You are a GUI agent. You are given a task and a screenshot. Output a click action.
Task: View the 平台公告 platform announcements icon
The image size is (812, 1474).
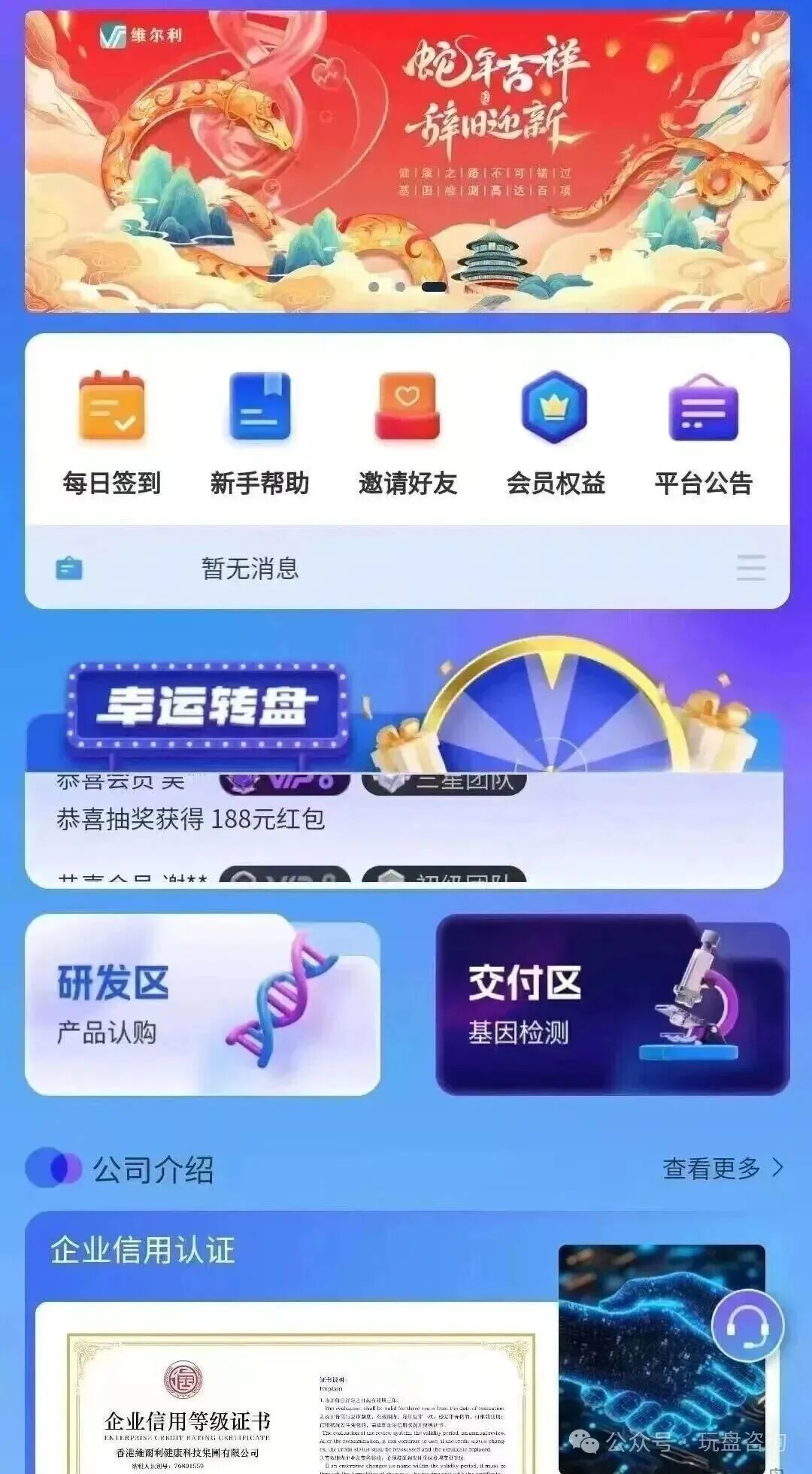pos(701,410)
